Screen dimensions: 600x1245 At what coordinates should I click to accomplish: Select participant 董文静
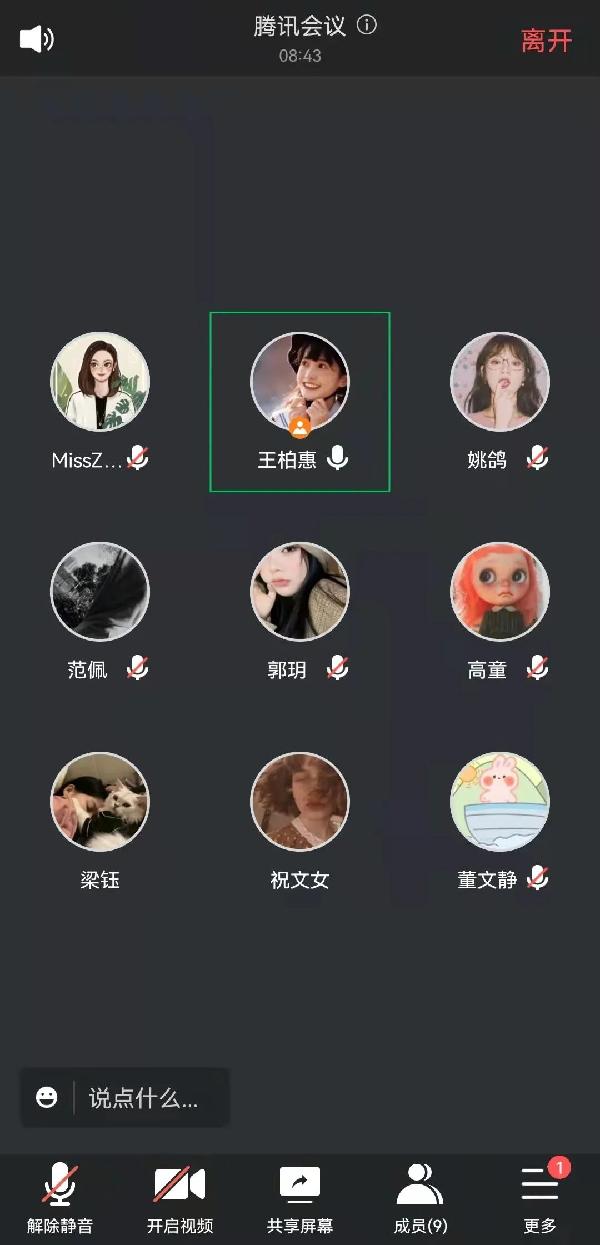(x=500, y=802)
